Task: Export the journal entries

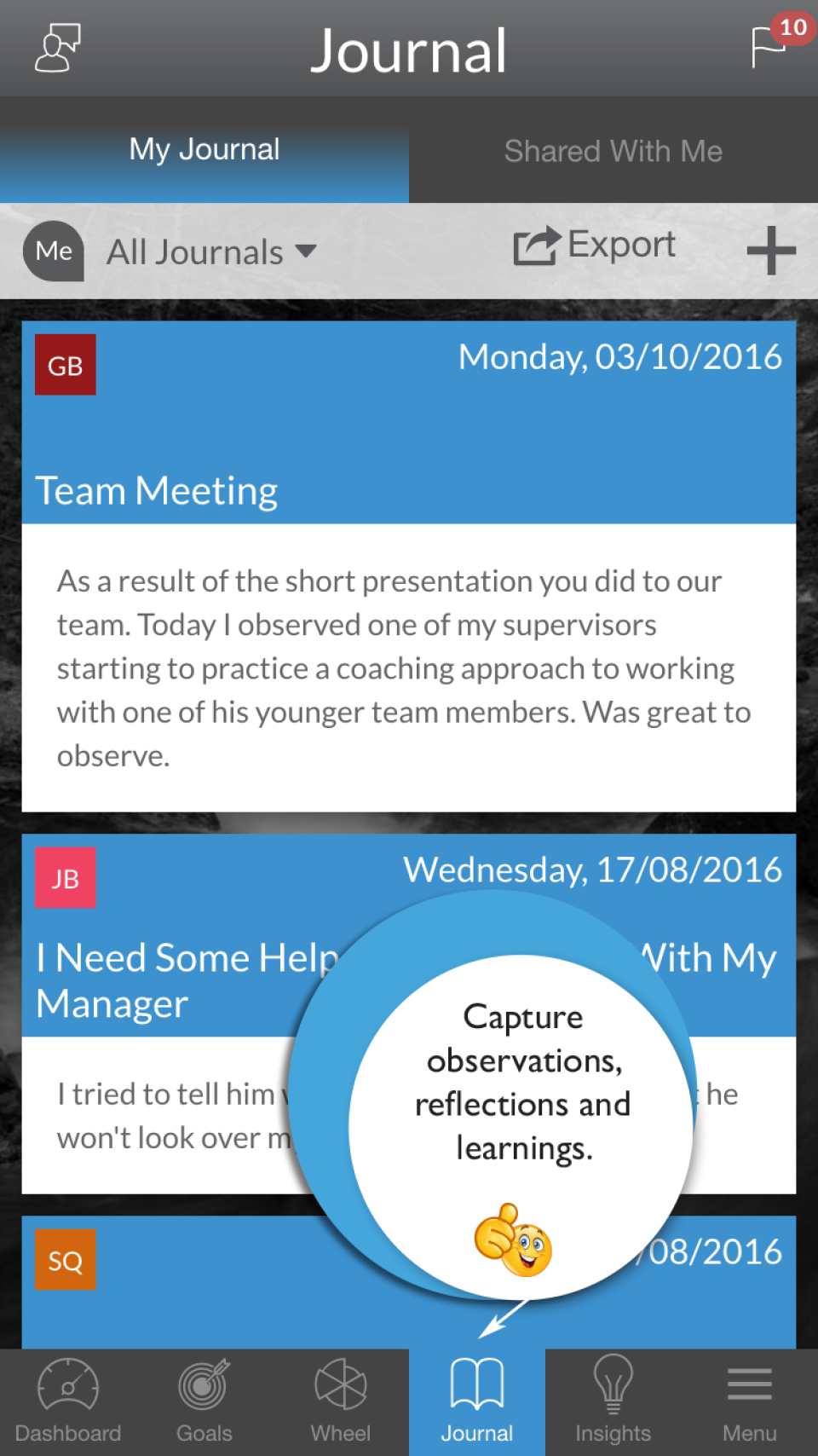Action: (594, 246)
